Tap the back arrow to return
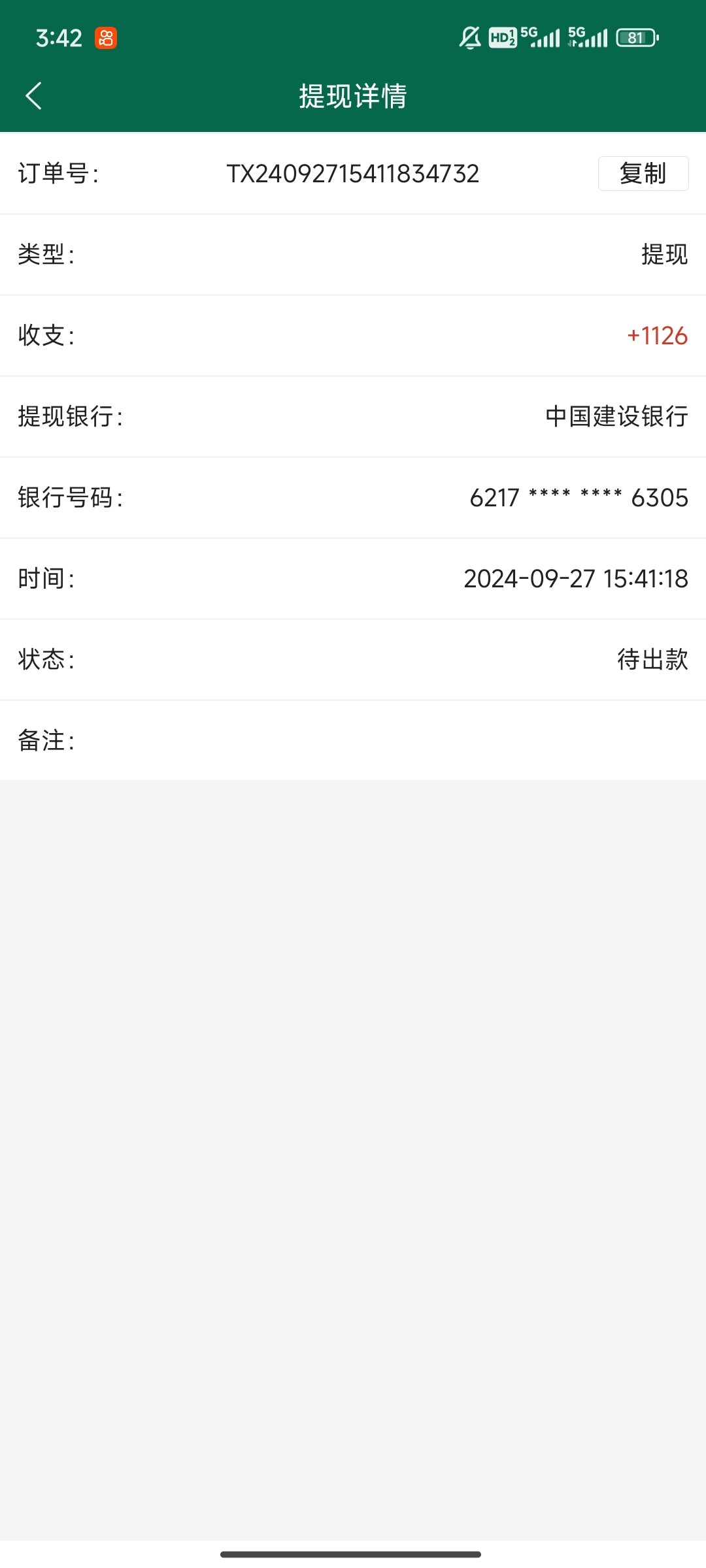This screenshot has width=706, height=1568. [34, 96]
